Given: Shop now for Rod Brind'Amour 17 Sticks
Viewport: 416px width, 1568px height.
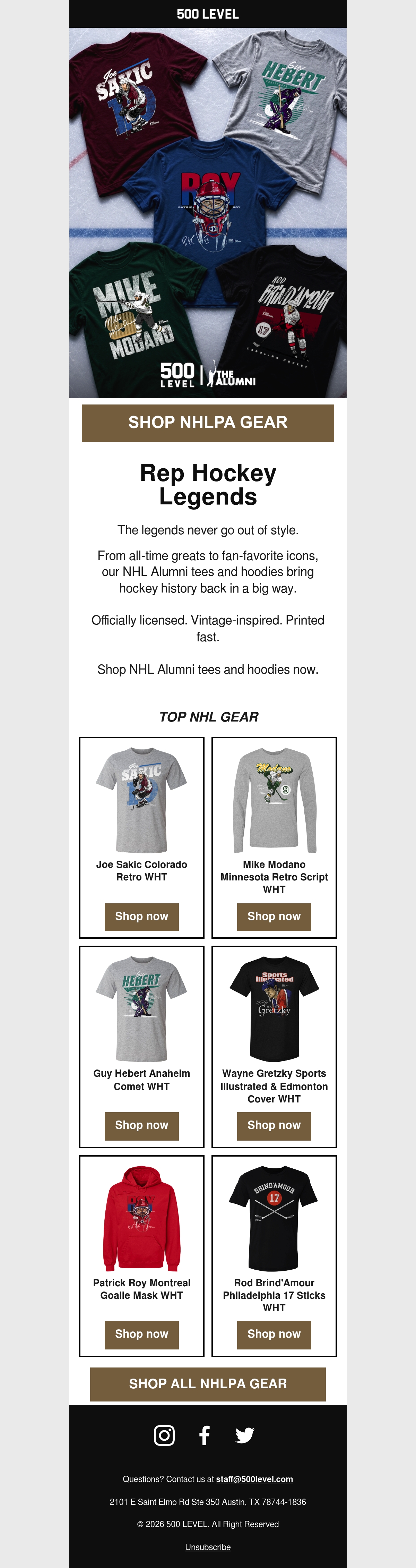Looking at the screenshot, I should pos(274,1333).
